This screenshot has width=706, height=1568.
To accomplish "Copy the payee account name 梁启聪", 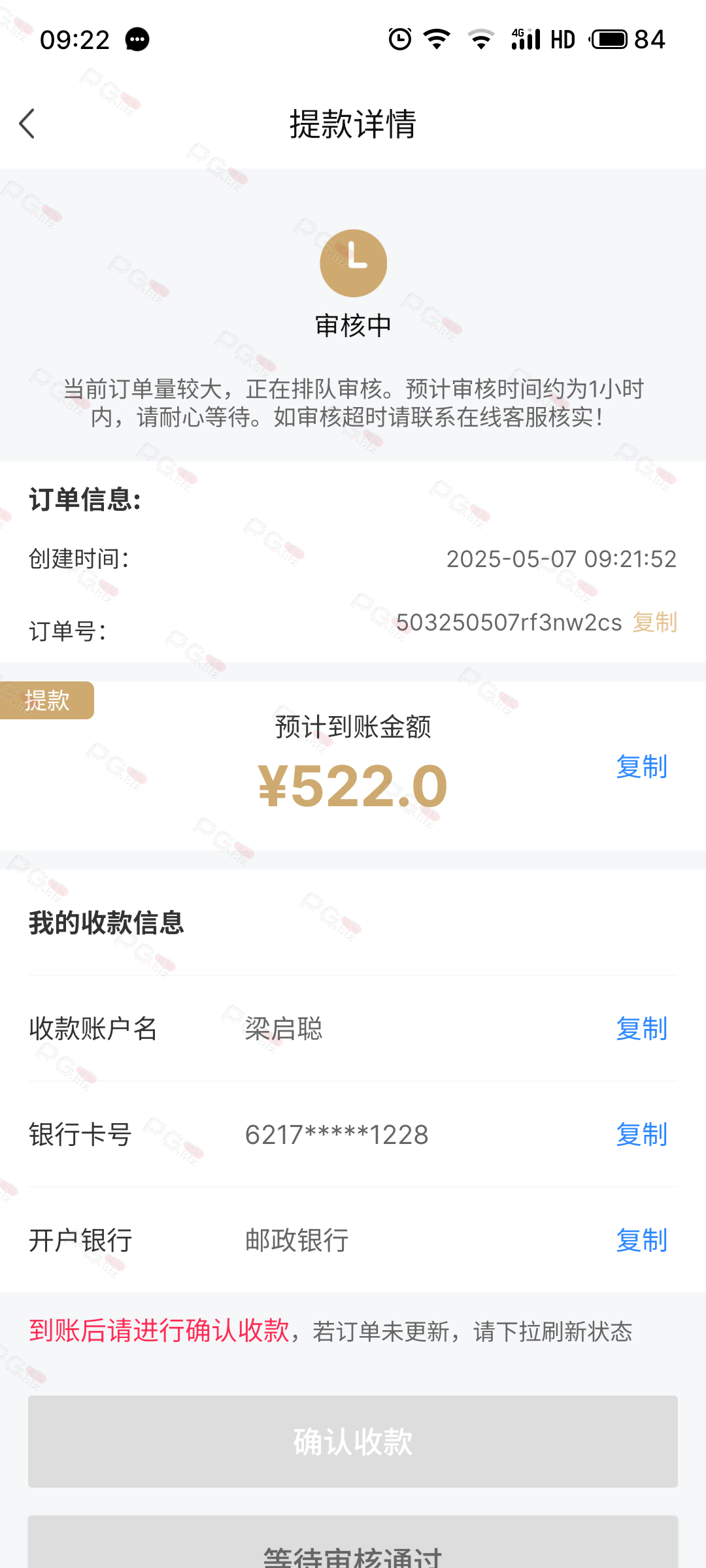I will (641, 1028).
